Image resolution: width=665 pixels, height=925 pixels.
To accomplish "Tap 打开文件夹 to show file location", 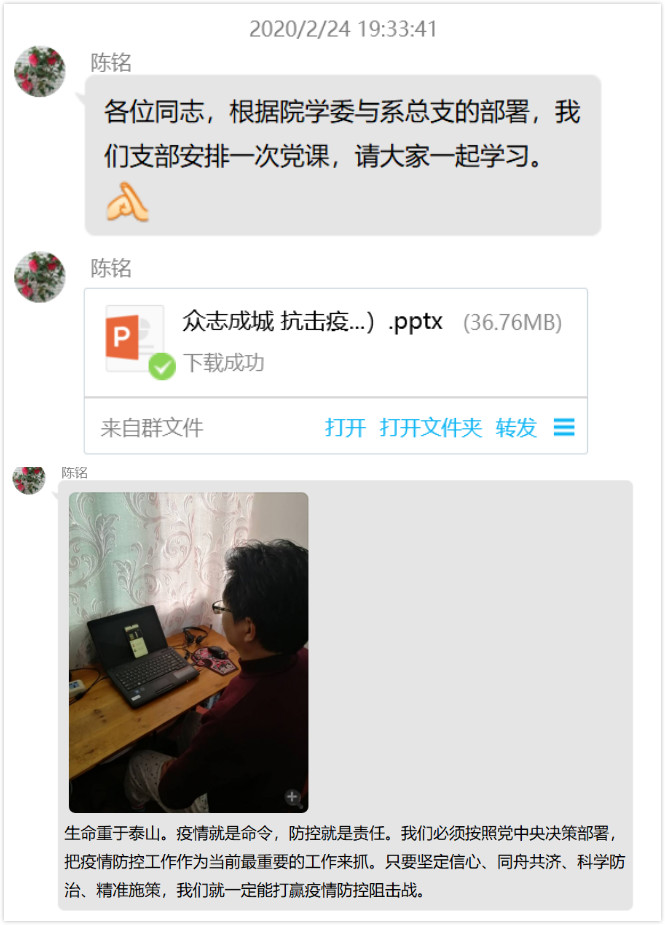I will coord(430,428).
